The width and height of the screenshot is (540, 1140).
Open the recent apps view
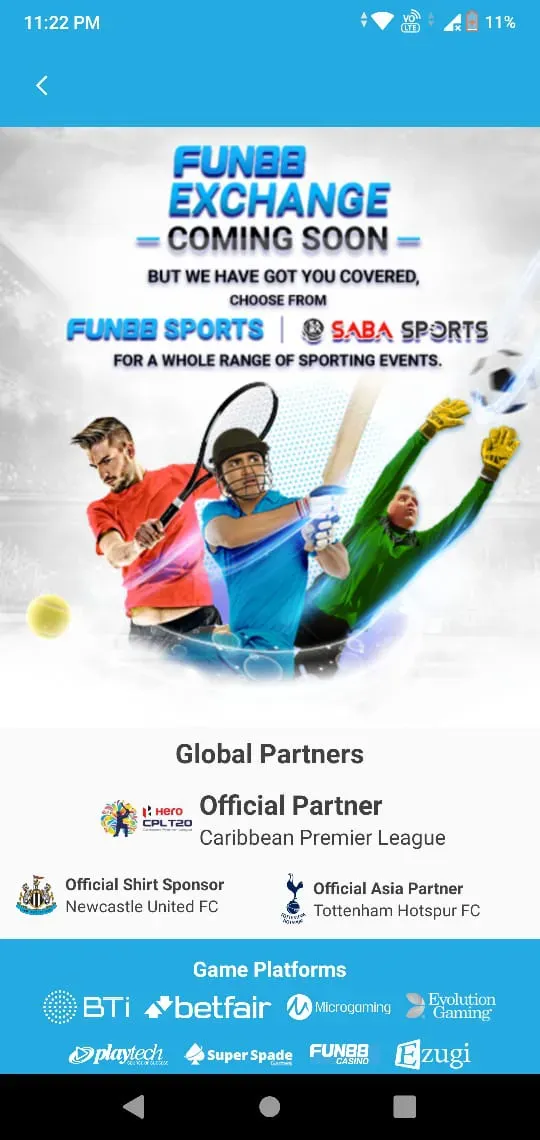tap(404, 1107)
